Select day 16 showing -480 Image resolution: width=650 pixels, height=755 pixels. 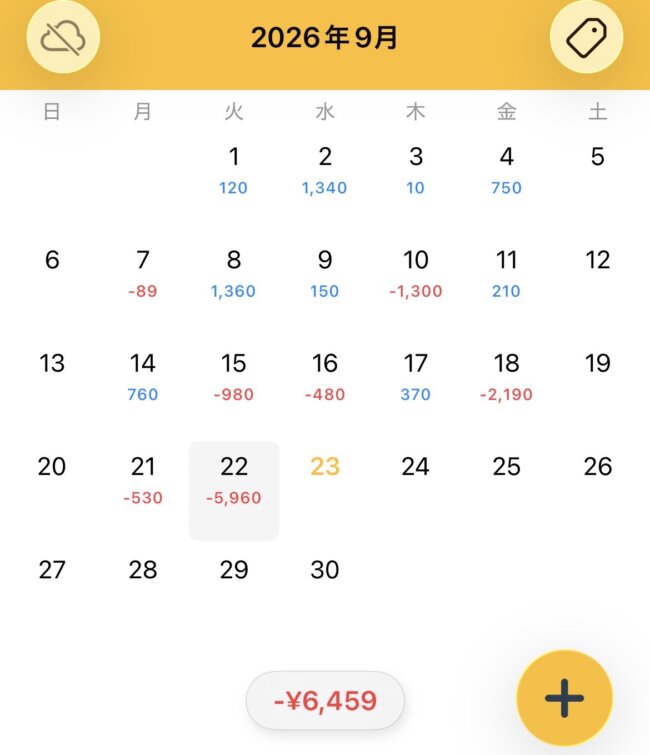tap(325, 378)
